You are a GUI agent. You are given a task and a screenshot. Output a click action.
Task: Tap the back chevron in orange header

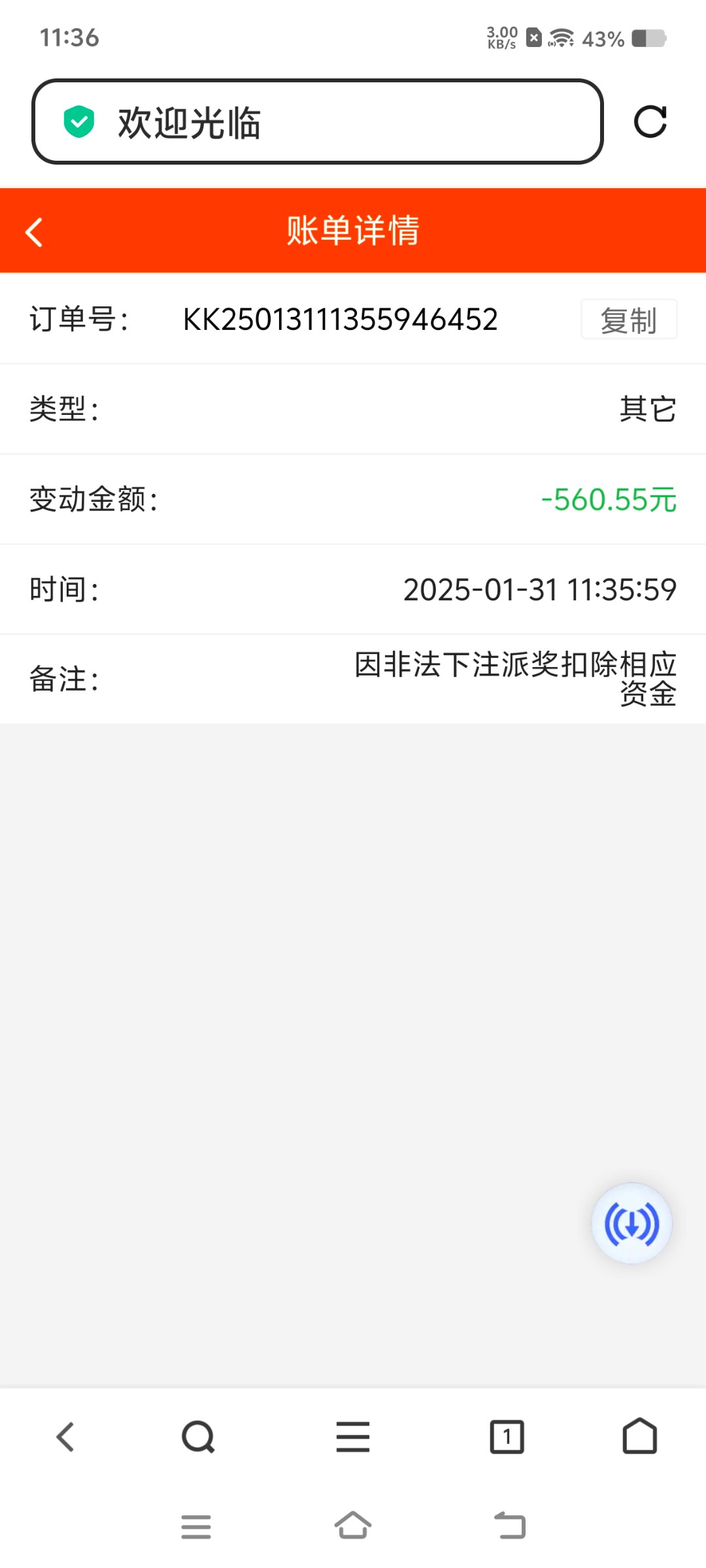[x=34, y=232]
